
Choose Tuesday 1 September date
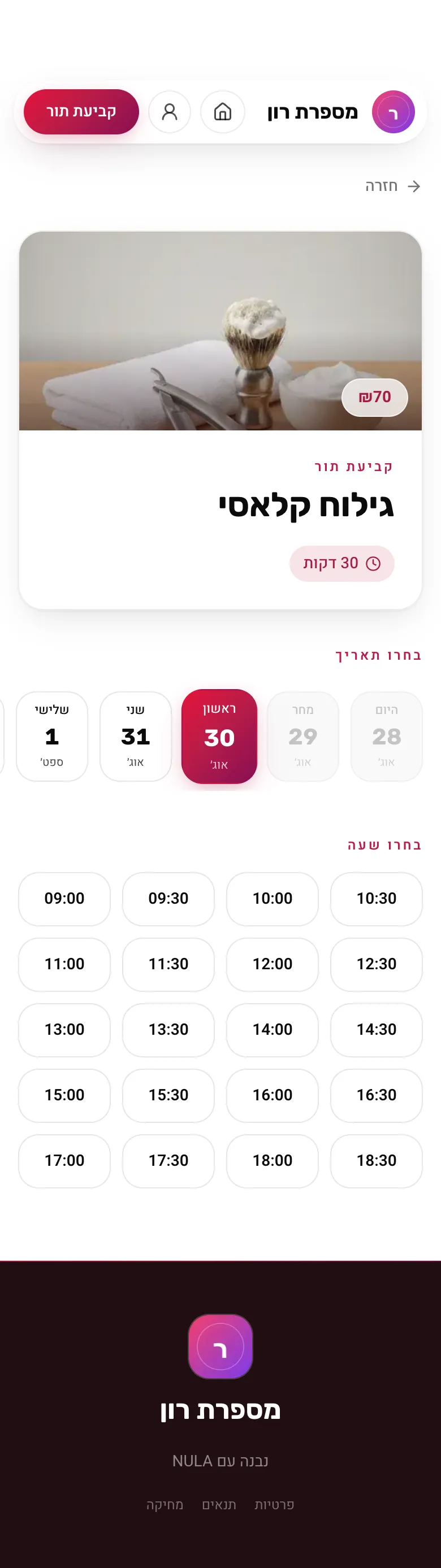52,736
